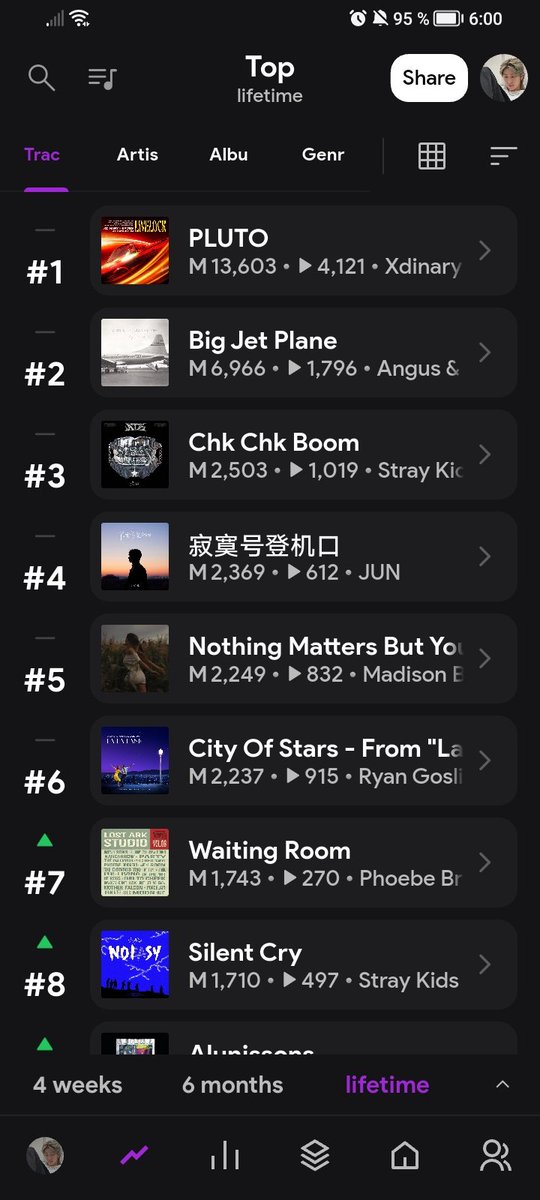The width and height of the screenshot is (540, 1200).
Task: Open the Silent Cry track
Action: [304, 965]
